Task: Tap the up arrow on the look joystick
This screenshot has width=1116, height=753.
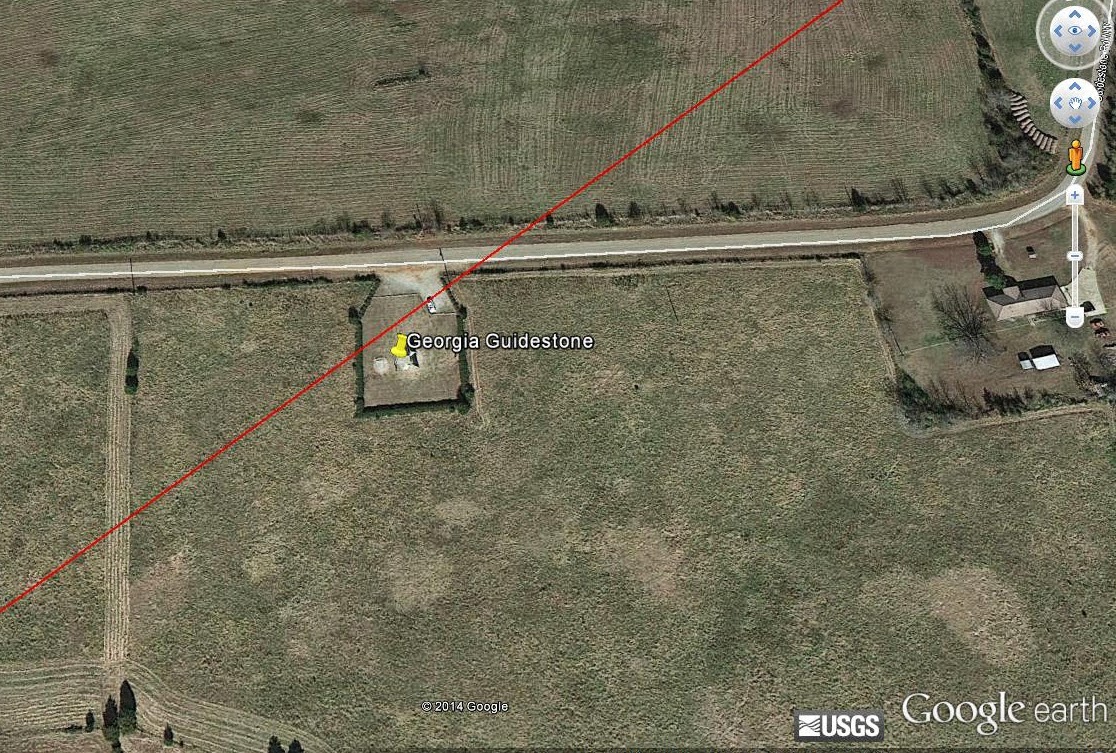Action: 1075,14
